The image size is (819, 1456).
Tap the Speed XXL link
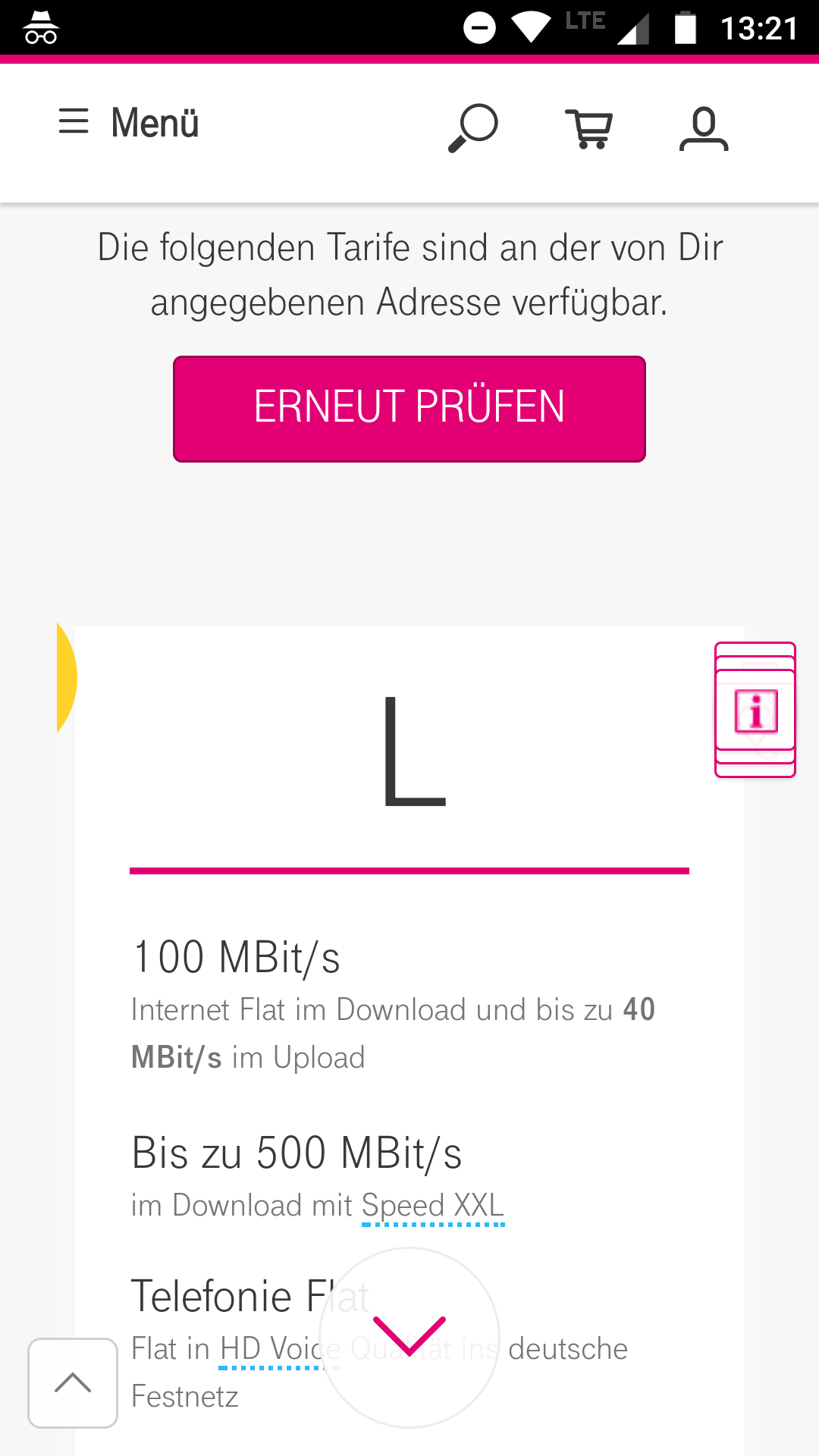[433, 1206]
